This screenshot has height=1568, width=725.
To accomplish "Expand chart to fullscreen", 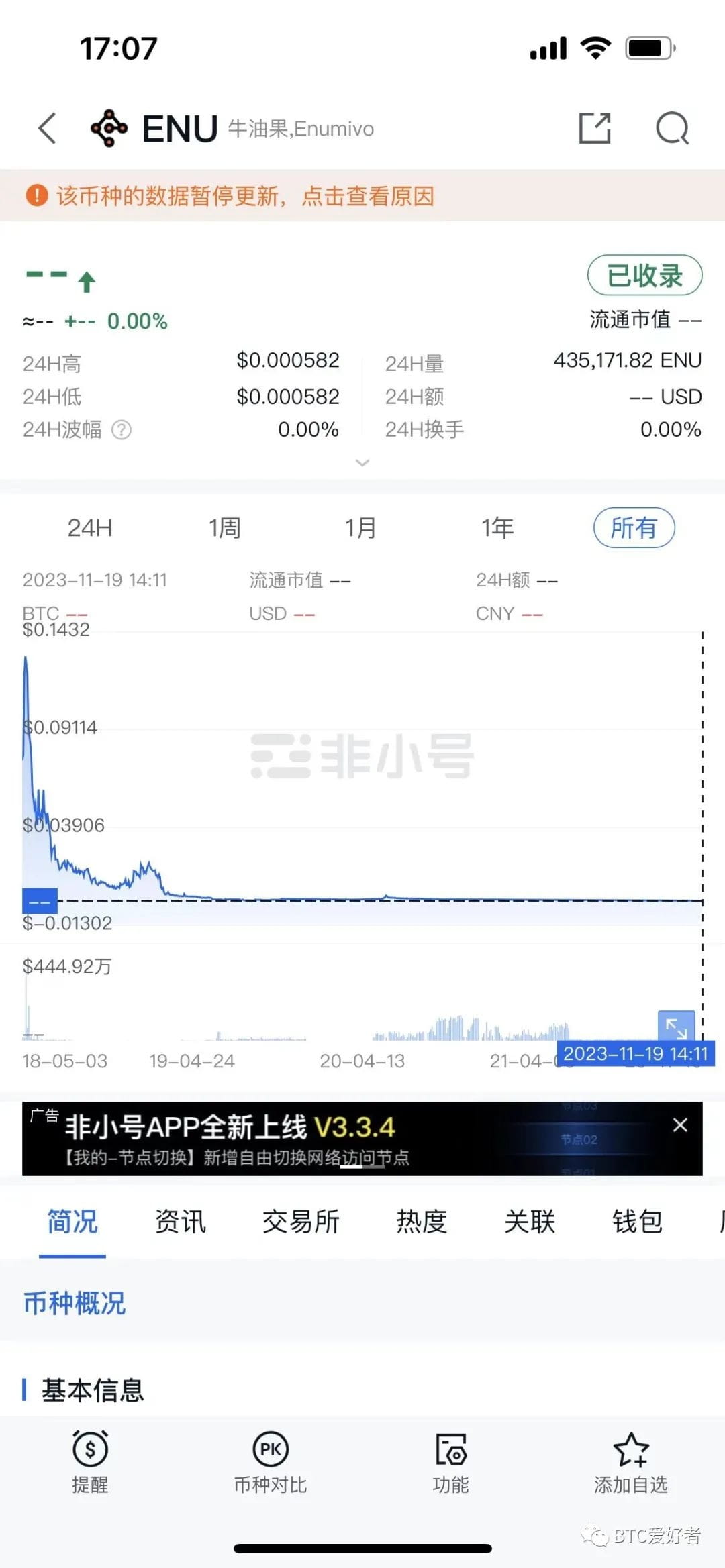I will click(x=676, y=1027).
